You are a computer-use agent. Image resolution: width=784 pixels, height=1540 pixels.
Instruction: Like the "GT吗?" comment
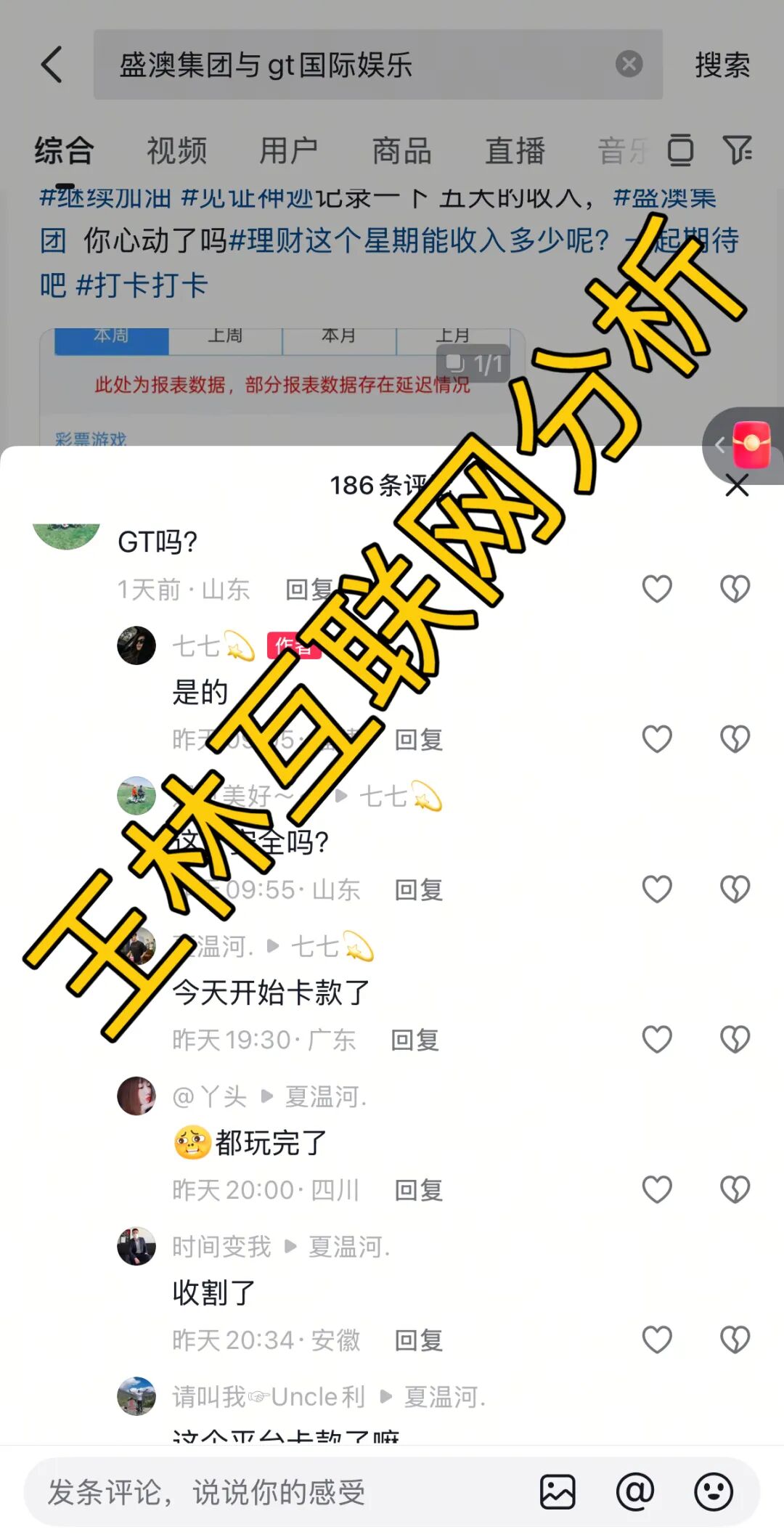click(x=657, y=589)
